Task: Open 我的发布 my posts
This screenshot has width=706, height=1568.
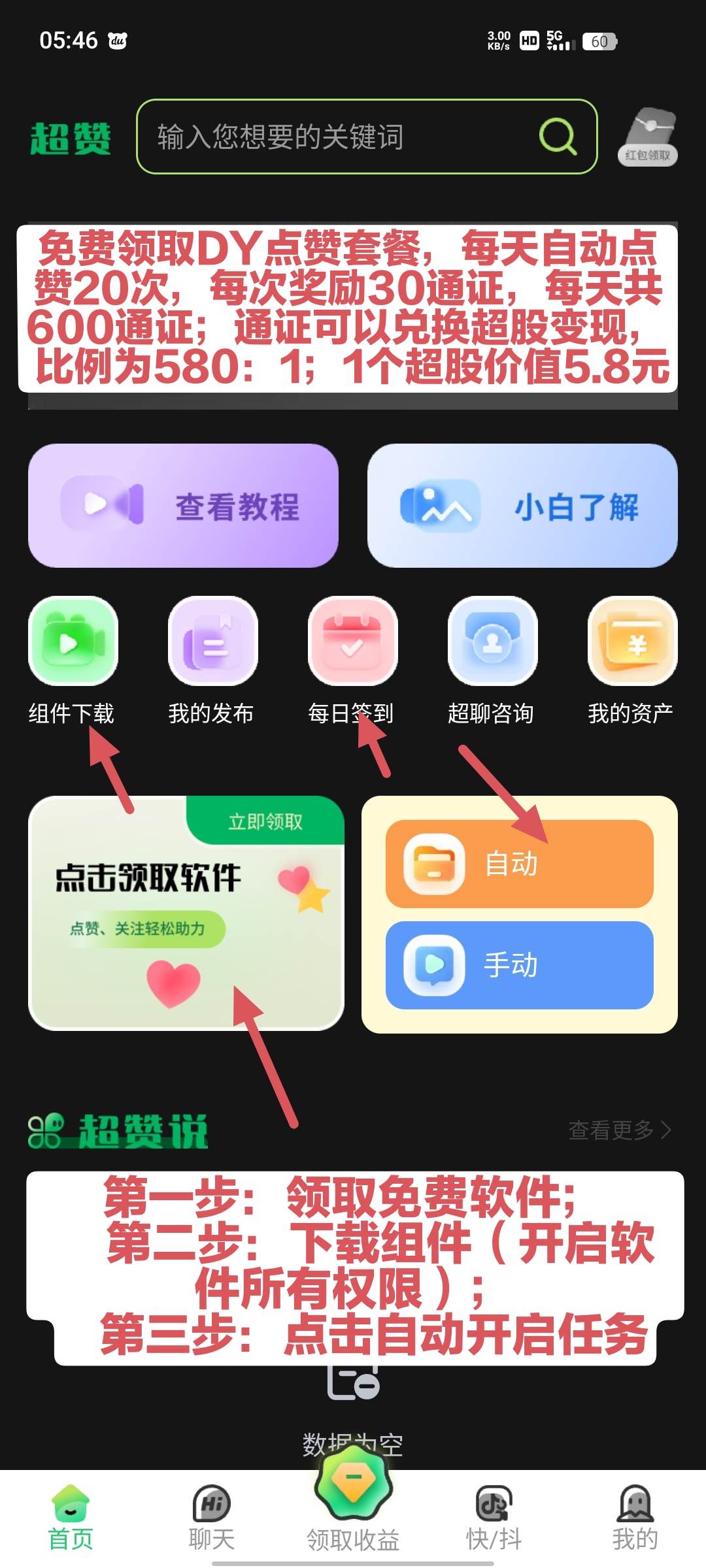Action: (x=212, y=661)
